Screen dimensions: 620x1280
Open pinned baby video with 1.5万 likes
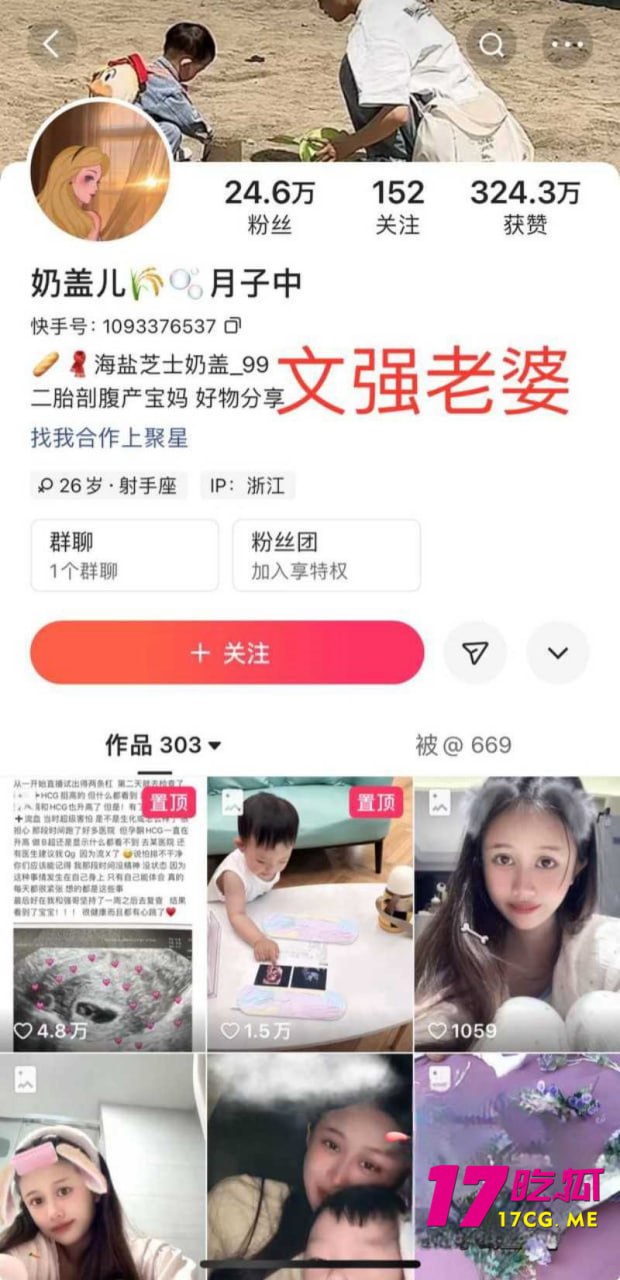pyautogui.click(x=309, y=912)
